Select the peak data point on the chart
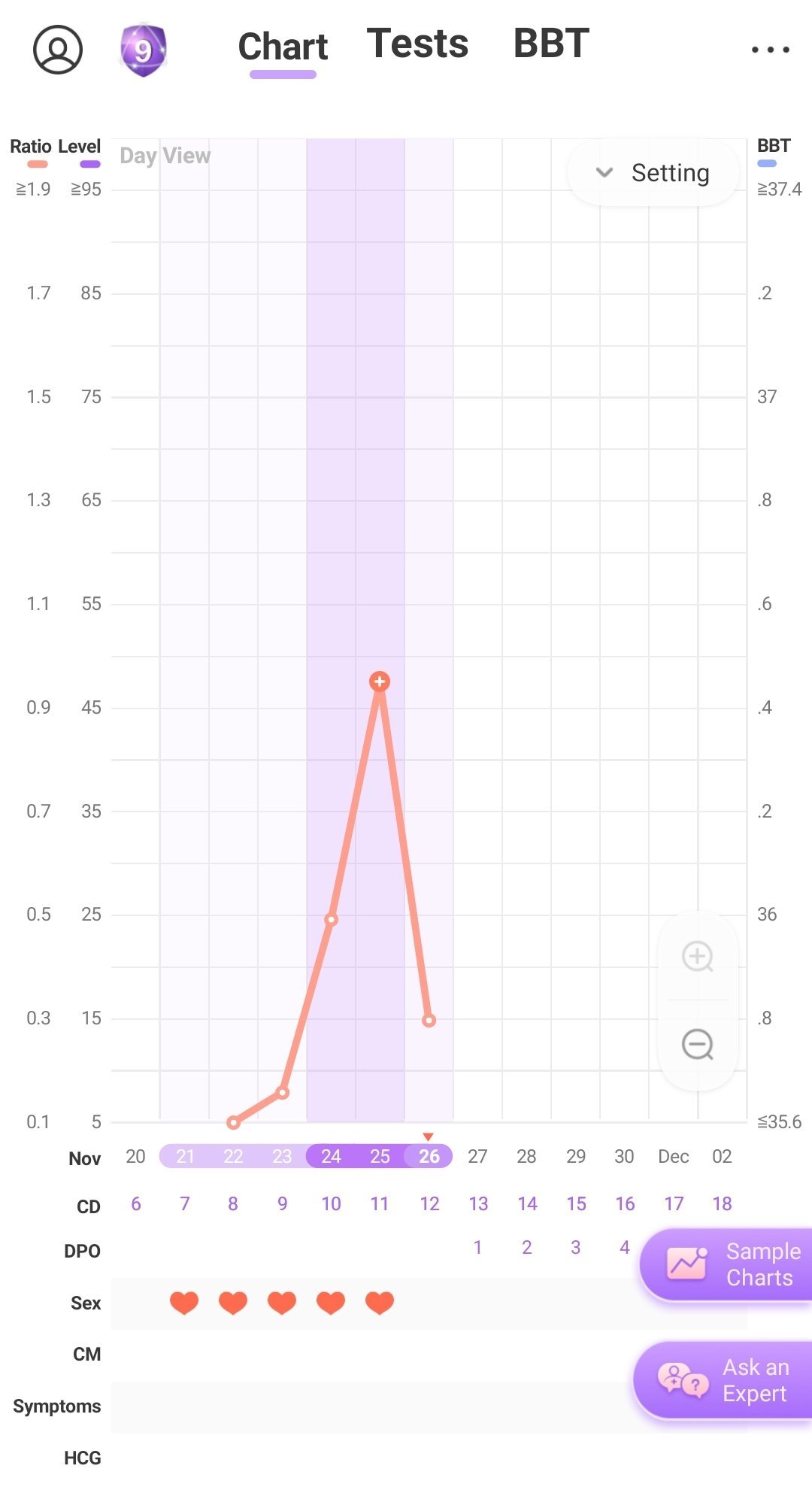The height and width of the screenshot is (1493, 812). coord(380,681)
